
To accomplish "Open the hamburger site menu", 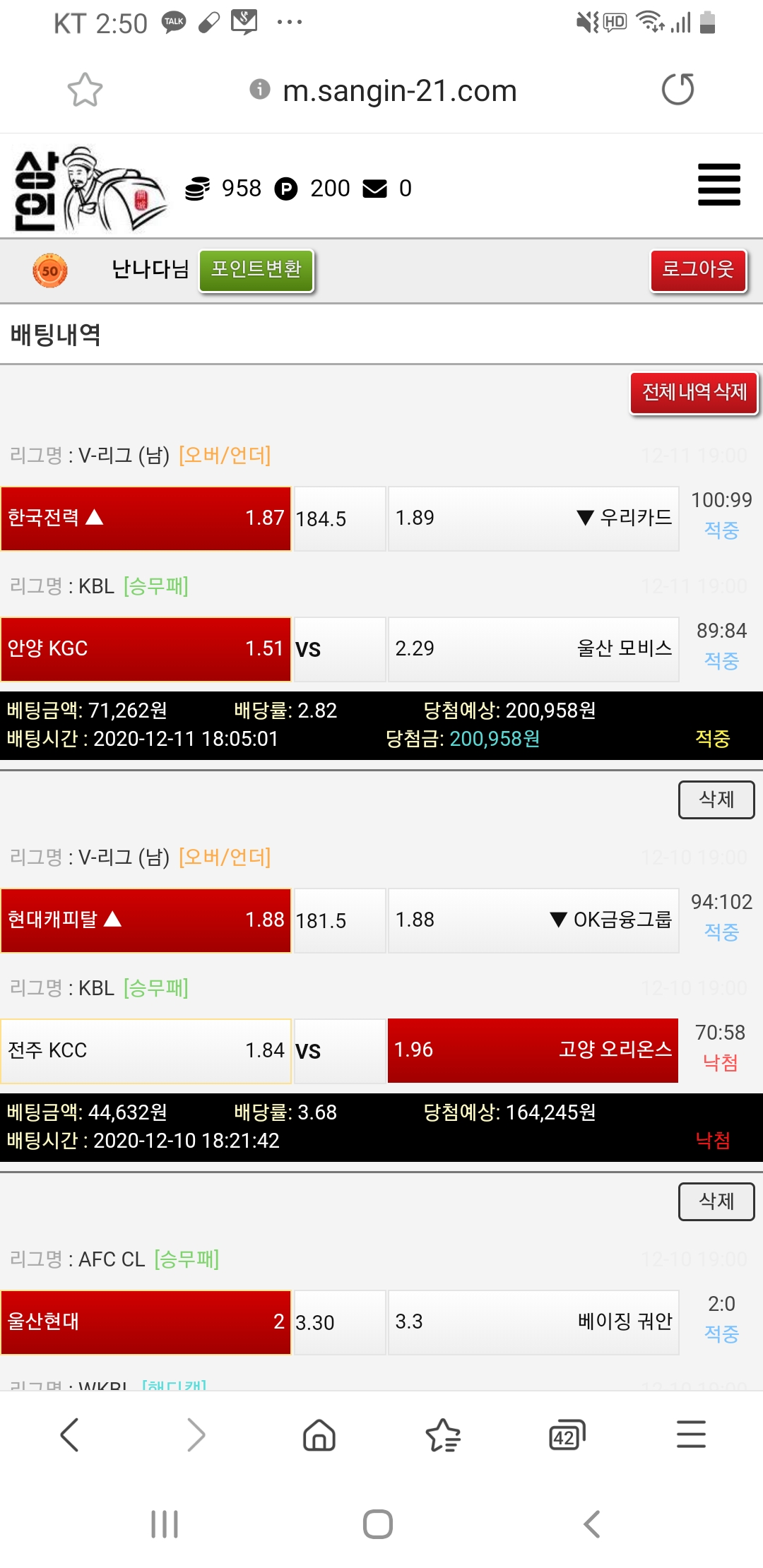I will [x=718, y=184].
